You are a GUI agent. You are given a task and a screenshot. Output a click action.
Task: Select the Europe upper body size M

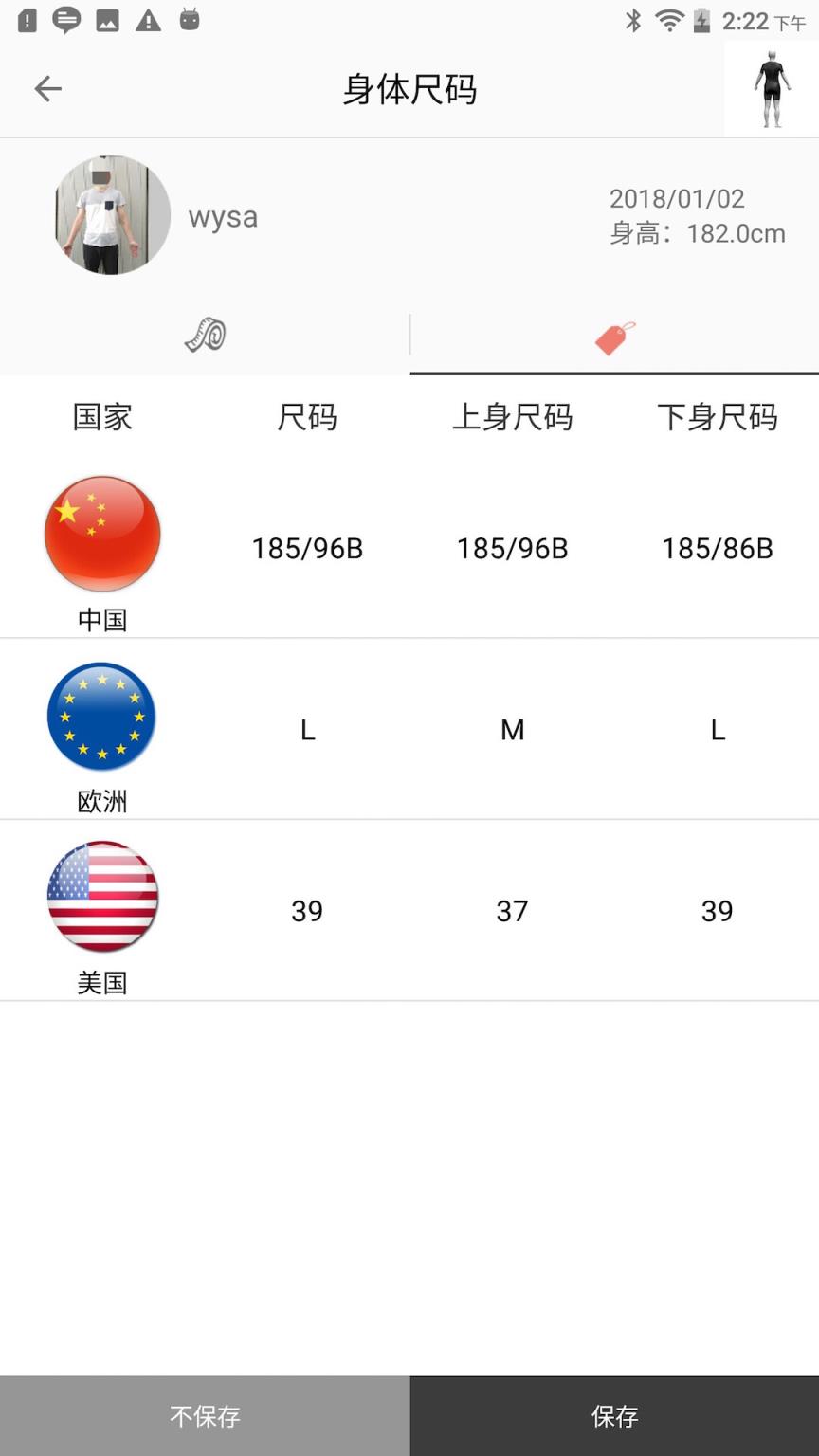[x=512, y=730]
